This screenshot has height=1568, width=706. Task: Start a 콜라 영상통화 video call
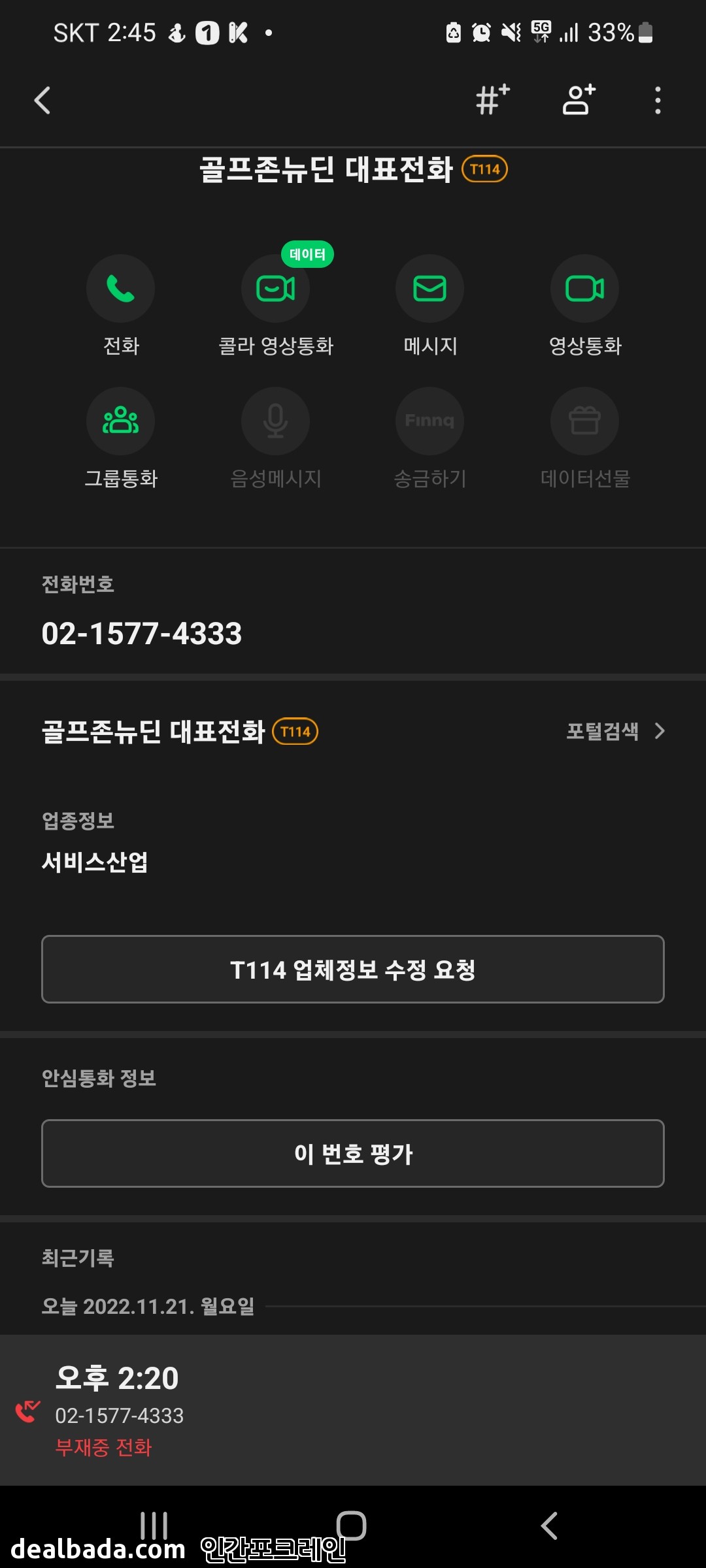point(275,289)
